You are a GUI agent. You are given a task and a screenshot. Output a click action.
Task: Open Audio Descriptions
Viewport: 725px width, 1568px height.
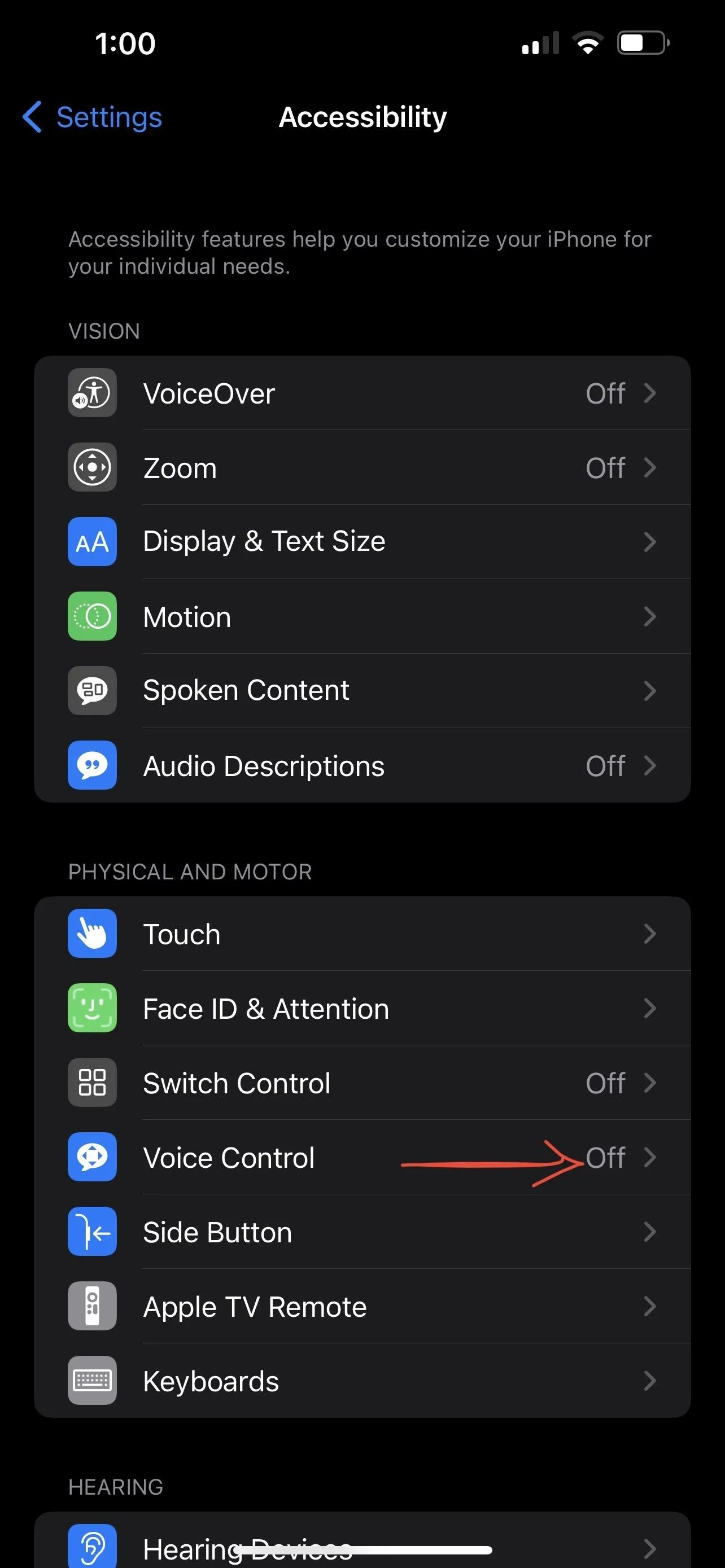tap(362, 765)
